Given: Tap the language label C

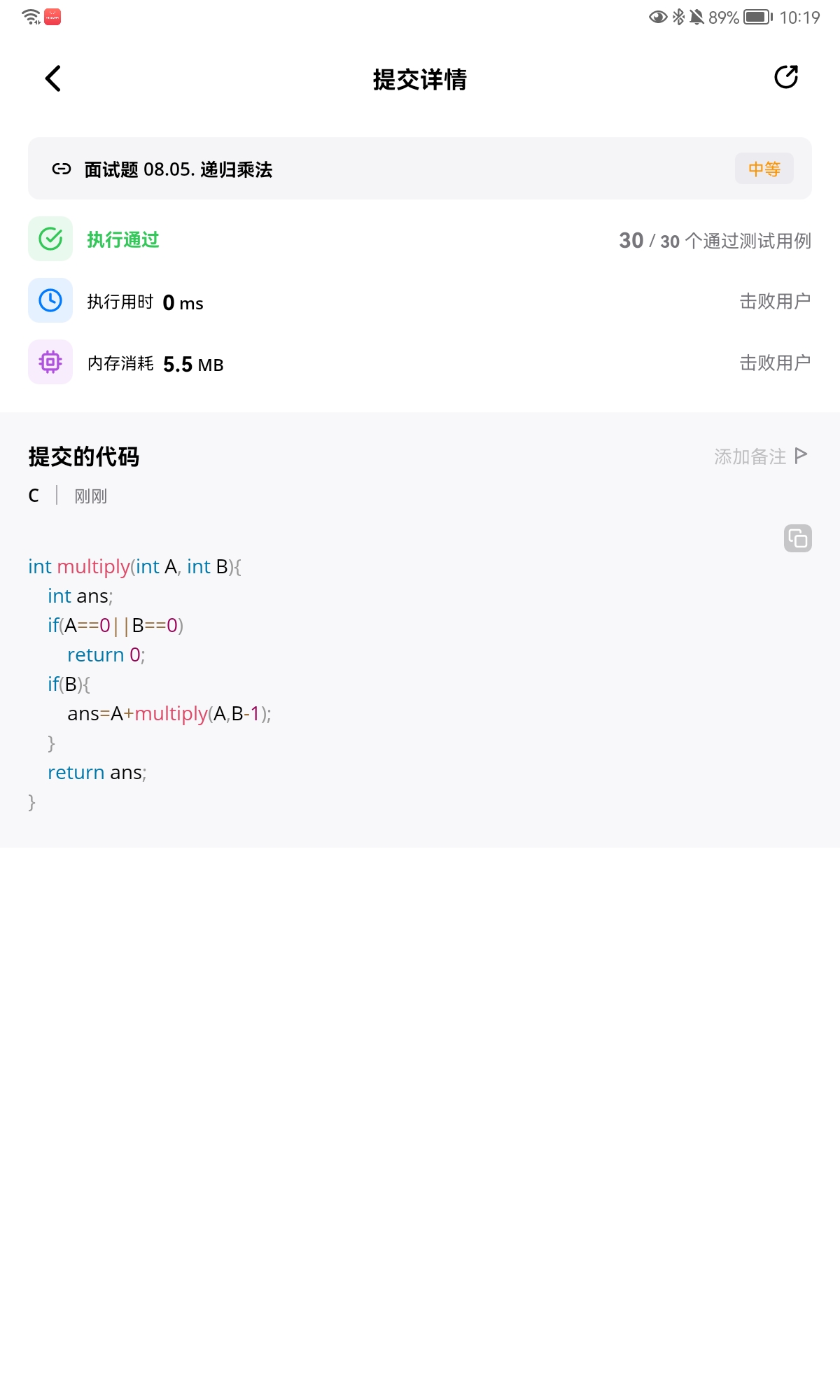Looking at the screenshot, I should [x=33, y=496].
